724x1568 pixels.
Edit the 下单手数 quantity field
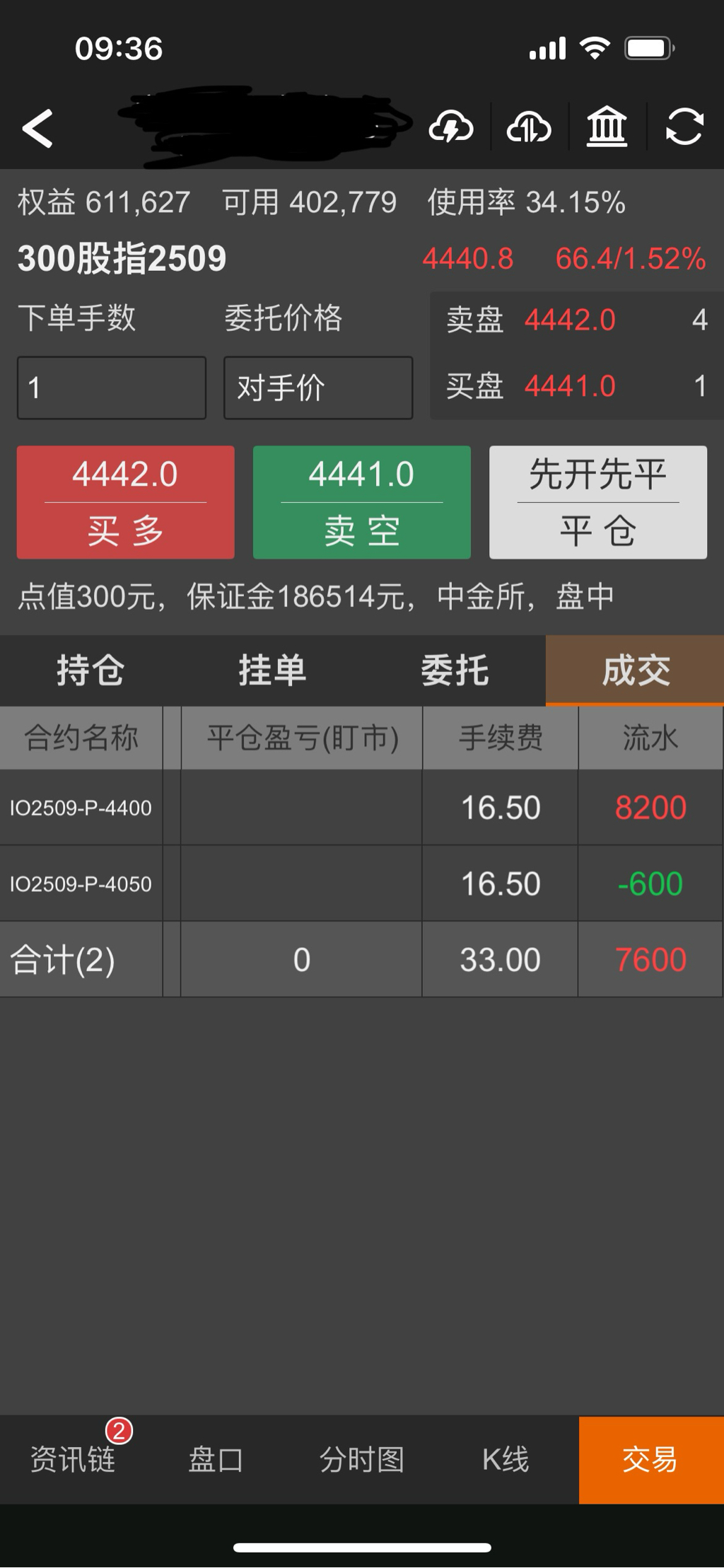112,388
